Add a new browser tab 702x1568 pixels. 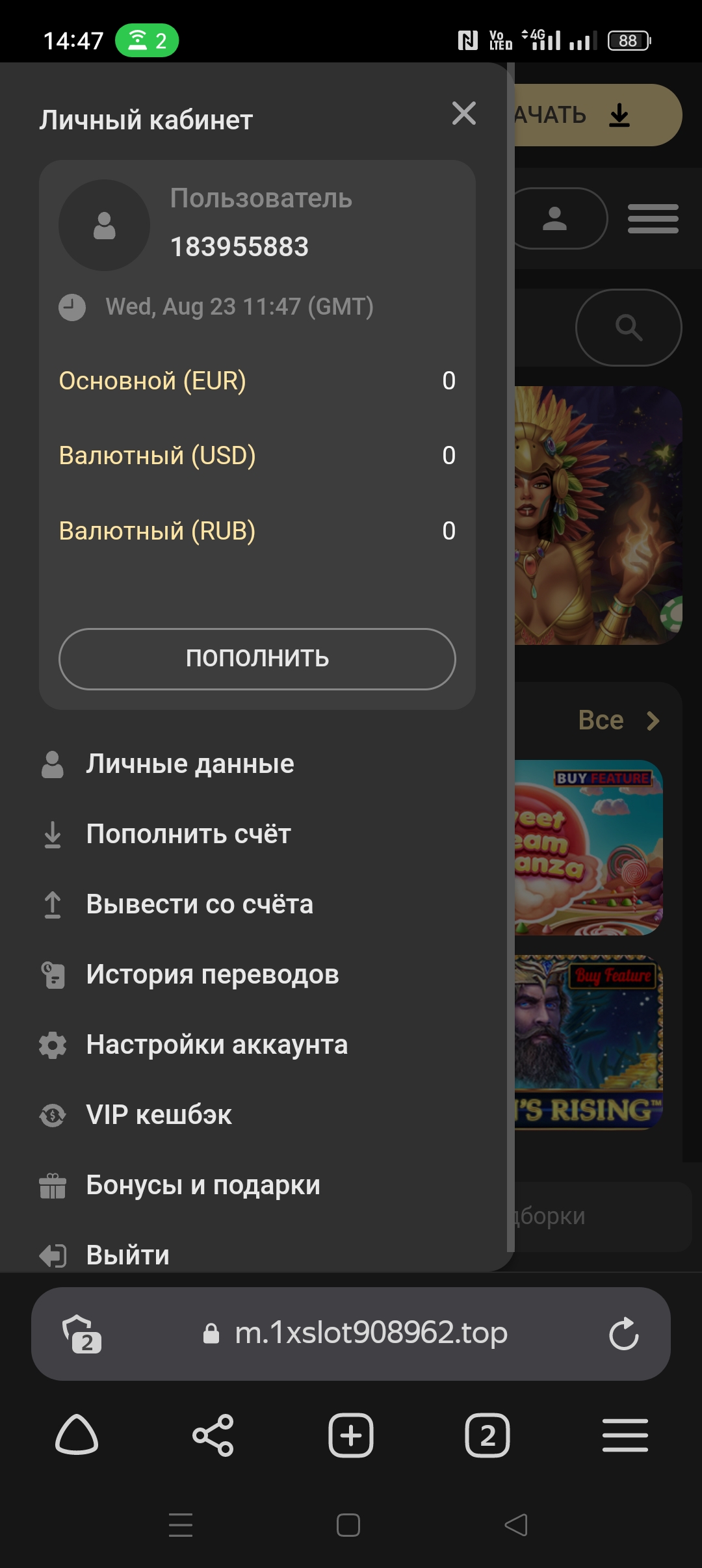point(351,1435)
